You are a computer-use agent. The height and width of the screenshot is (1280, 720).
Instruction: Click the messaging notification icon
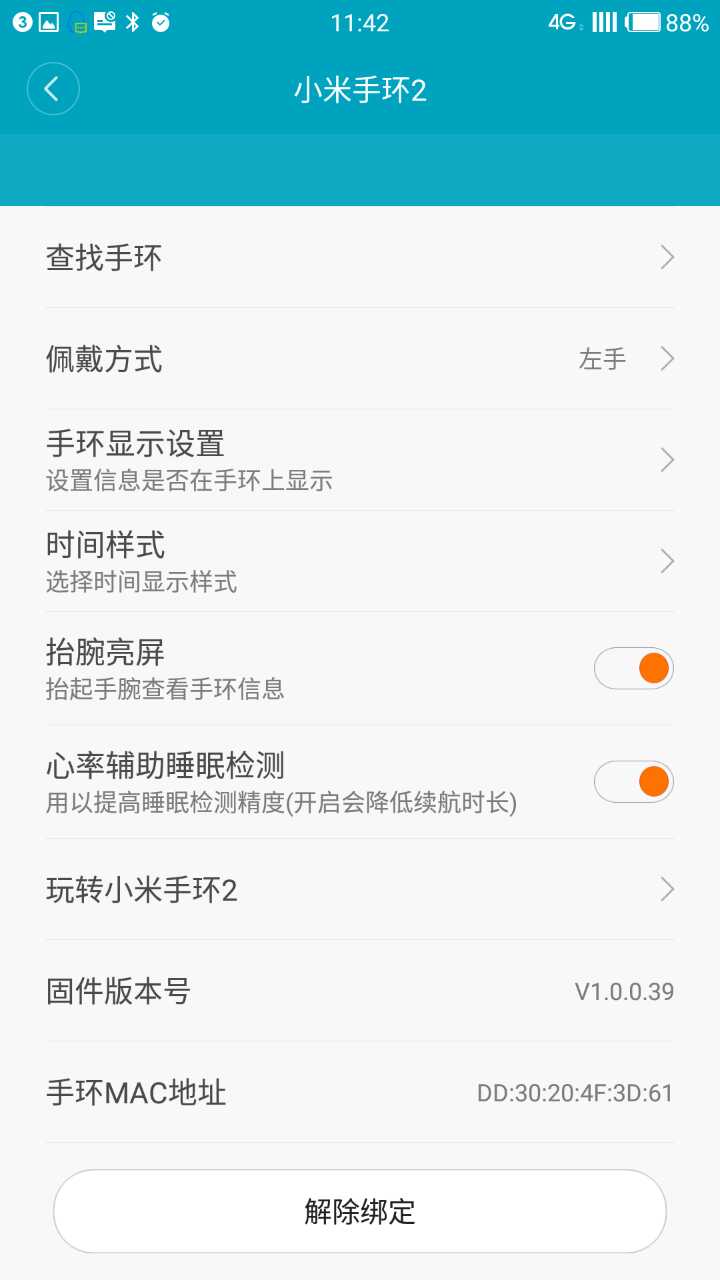point(105,22)
